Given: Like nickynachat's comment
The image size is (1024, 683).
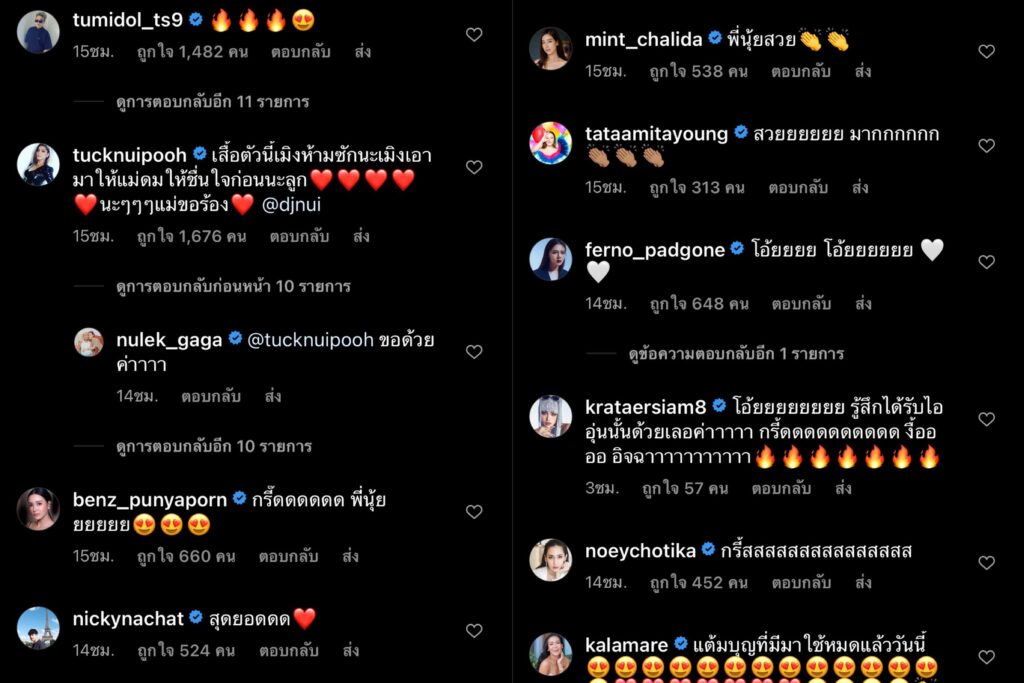Looking at the screenshot, I should click(474, 631).
